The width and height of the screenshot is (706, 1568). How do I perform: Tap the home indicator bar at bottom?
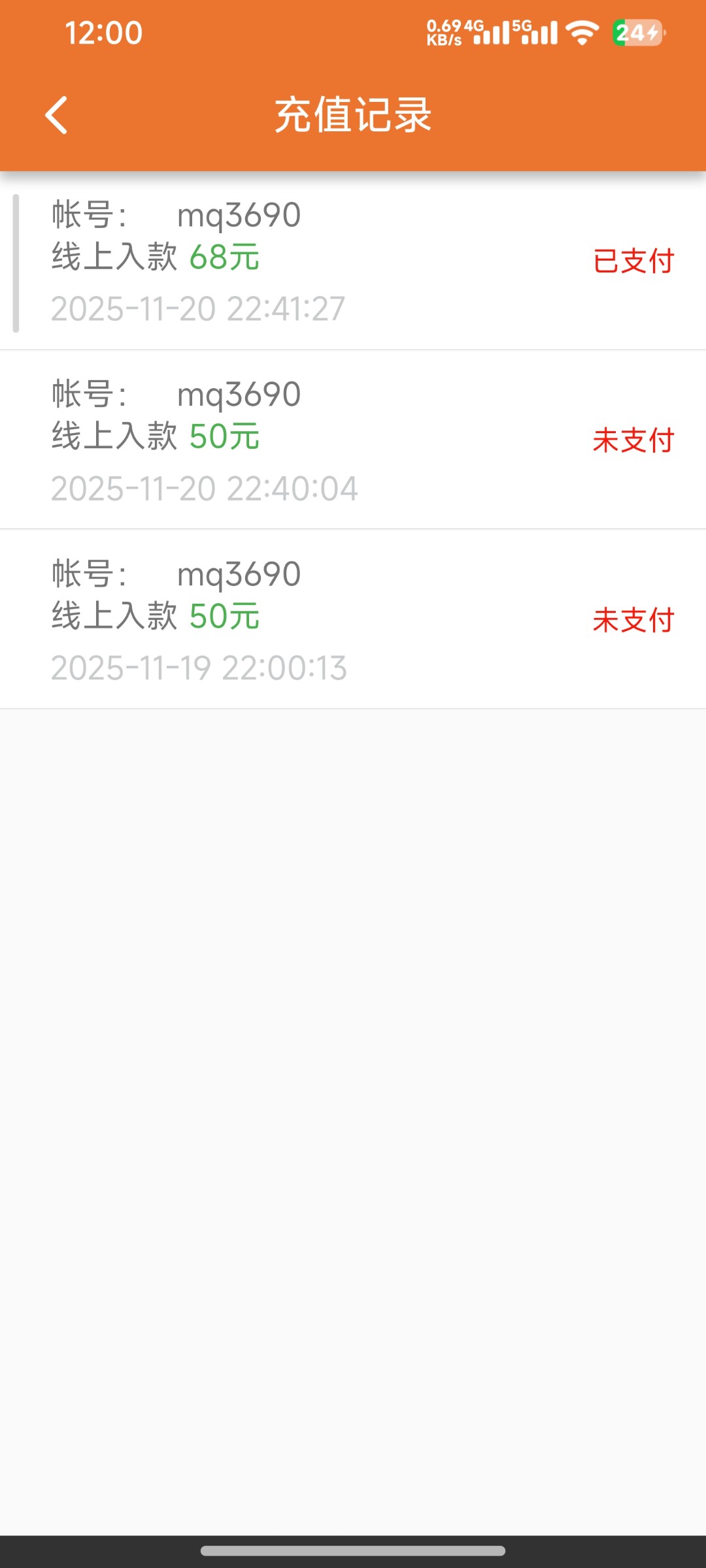pyautogui.click(x=353, y=1548)
